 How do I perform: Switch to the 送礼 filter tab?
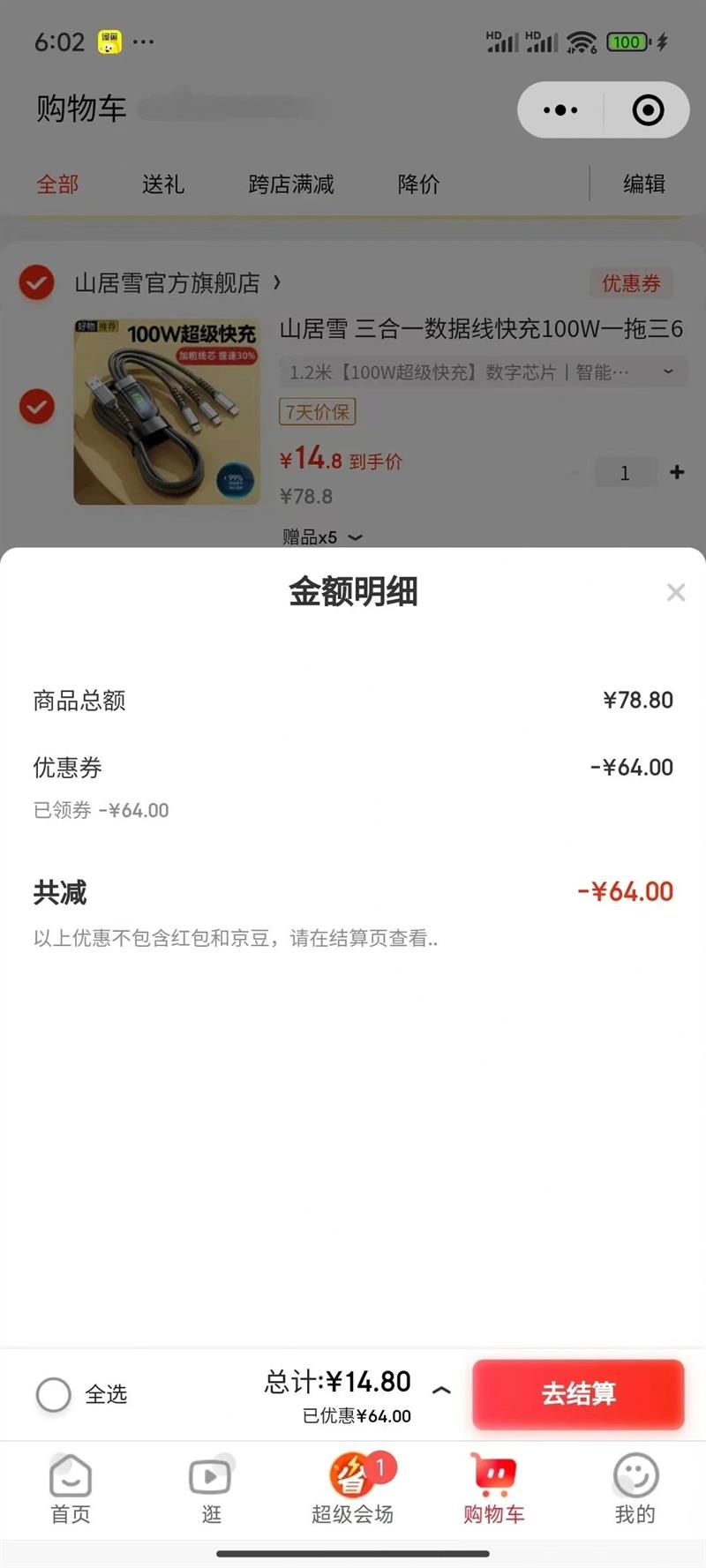163,184
